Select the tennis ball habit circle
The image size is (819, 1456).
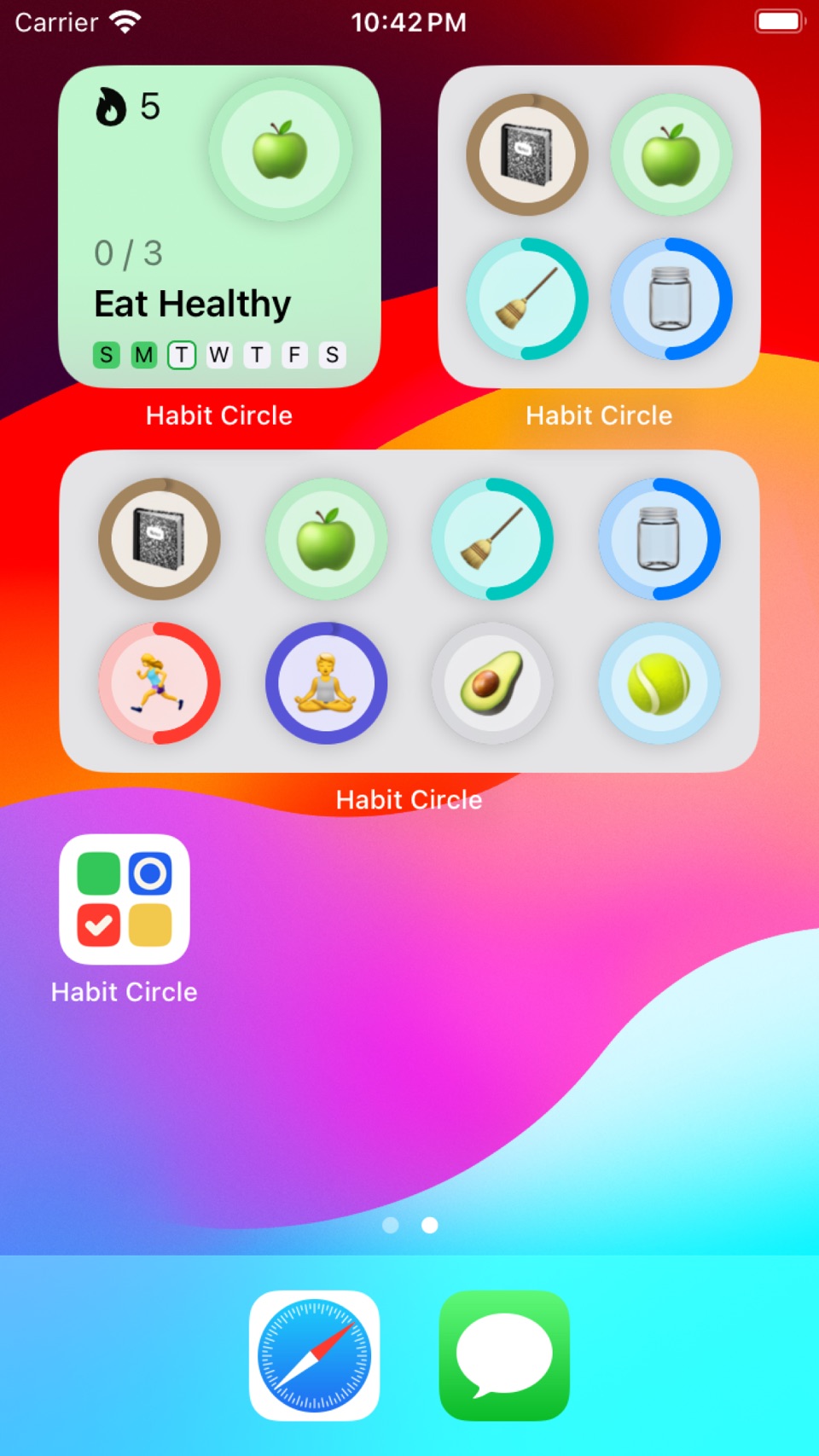pyautogui.click(x=659, y=683)
